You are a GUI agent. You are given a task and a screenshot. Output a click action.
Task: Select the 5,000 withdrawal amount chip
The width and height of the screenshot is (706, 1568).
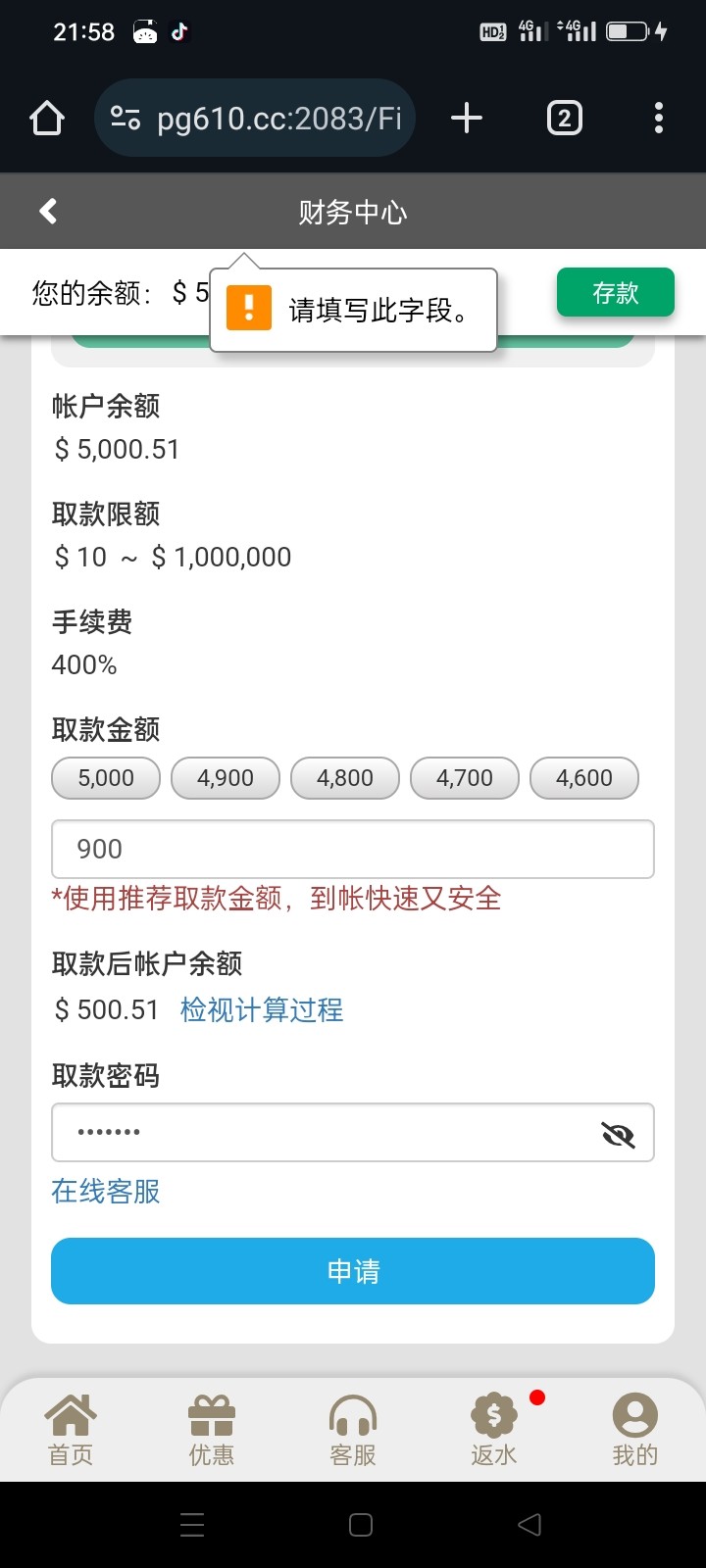pyautogui.click(x=106, y=778)
